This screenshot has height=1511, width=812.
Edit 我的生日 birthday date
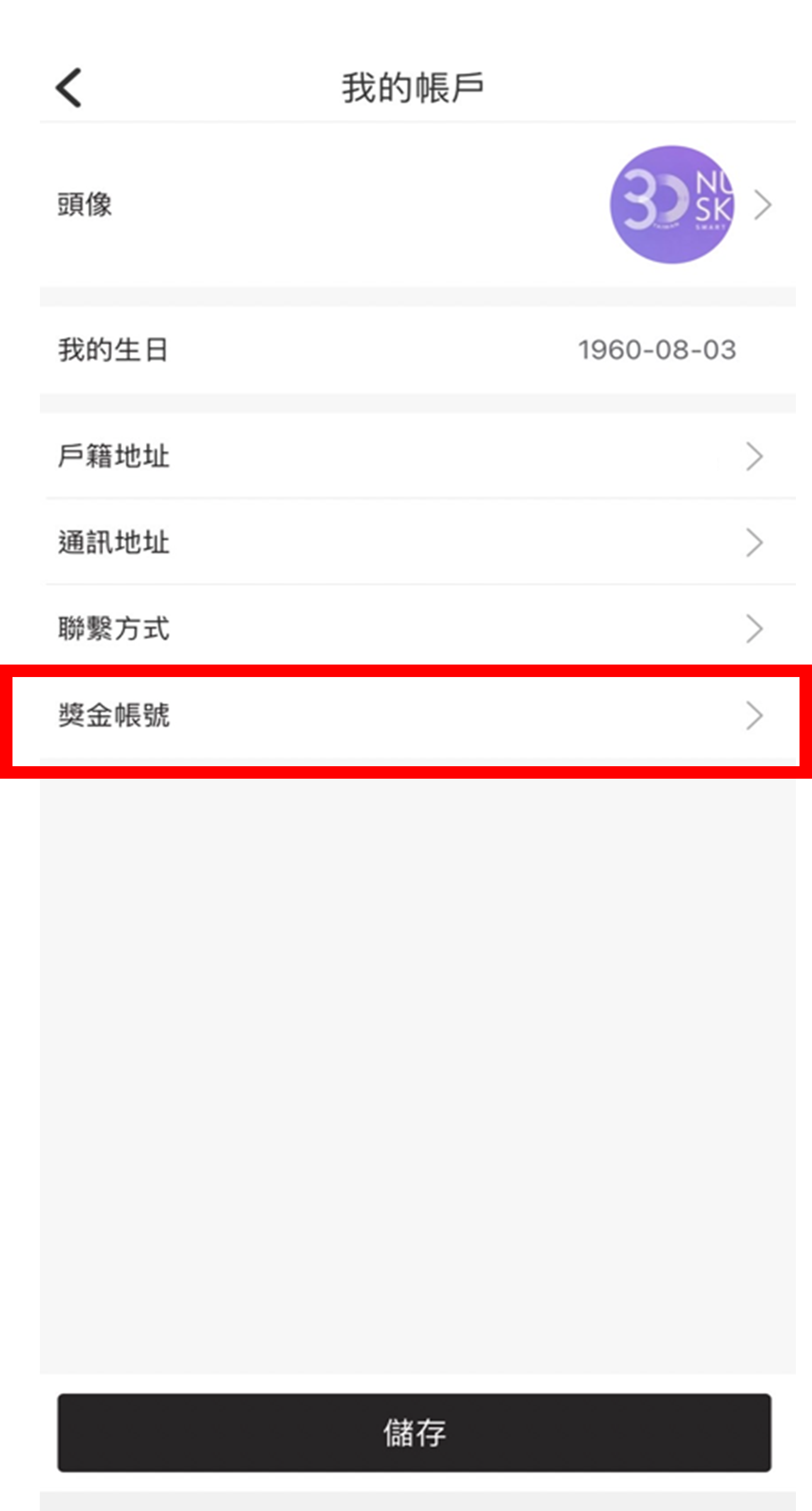[x=656, y=350]
